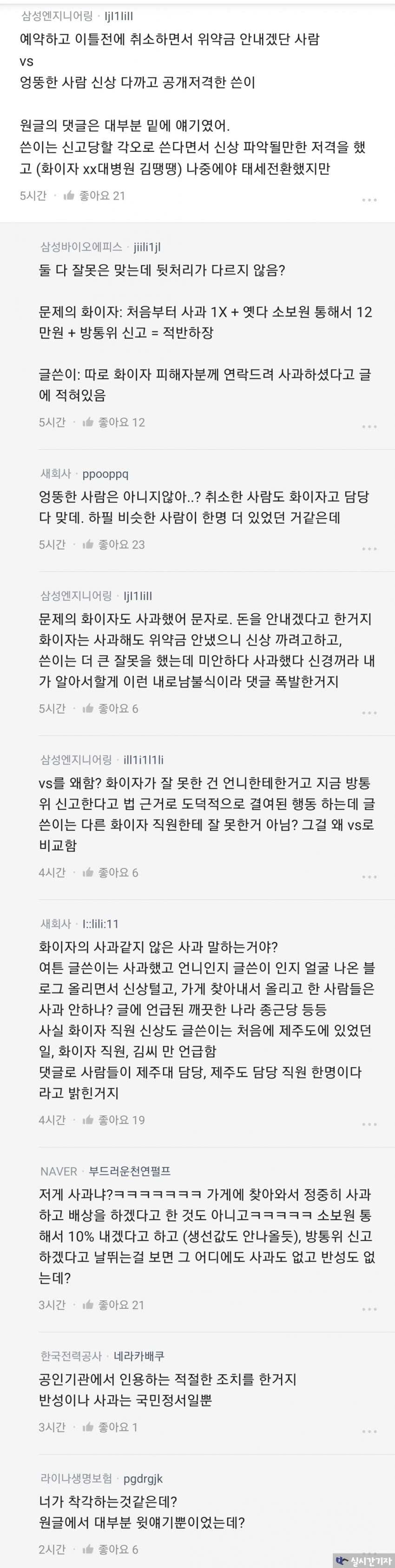Like 네라카배쿠's reply from 한국전력공사
Viewport: 395px width, 1568px height.
(88, 1427)
